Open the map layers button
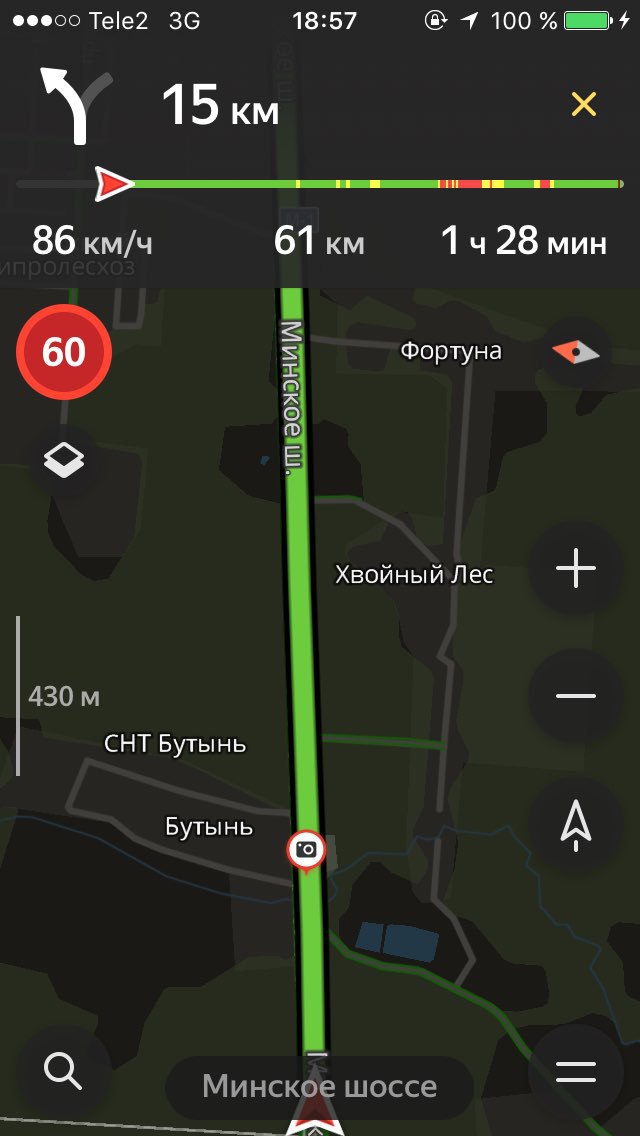Screen dimensions: 640x1136 click(64, 461)
